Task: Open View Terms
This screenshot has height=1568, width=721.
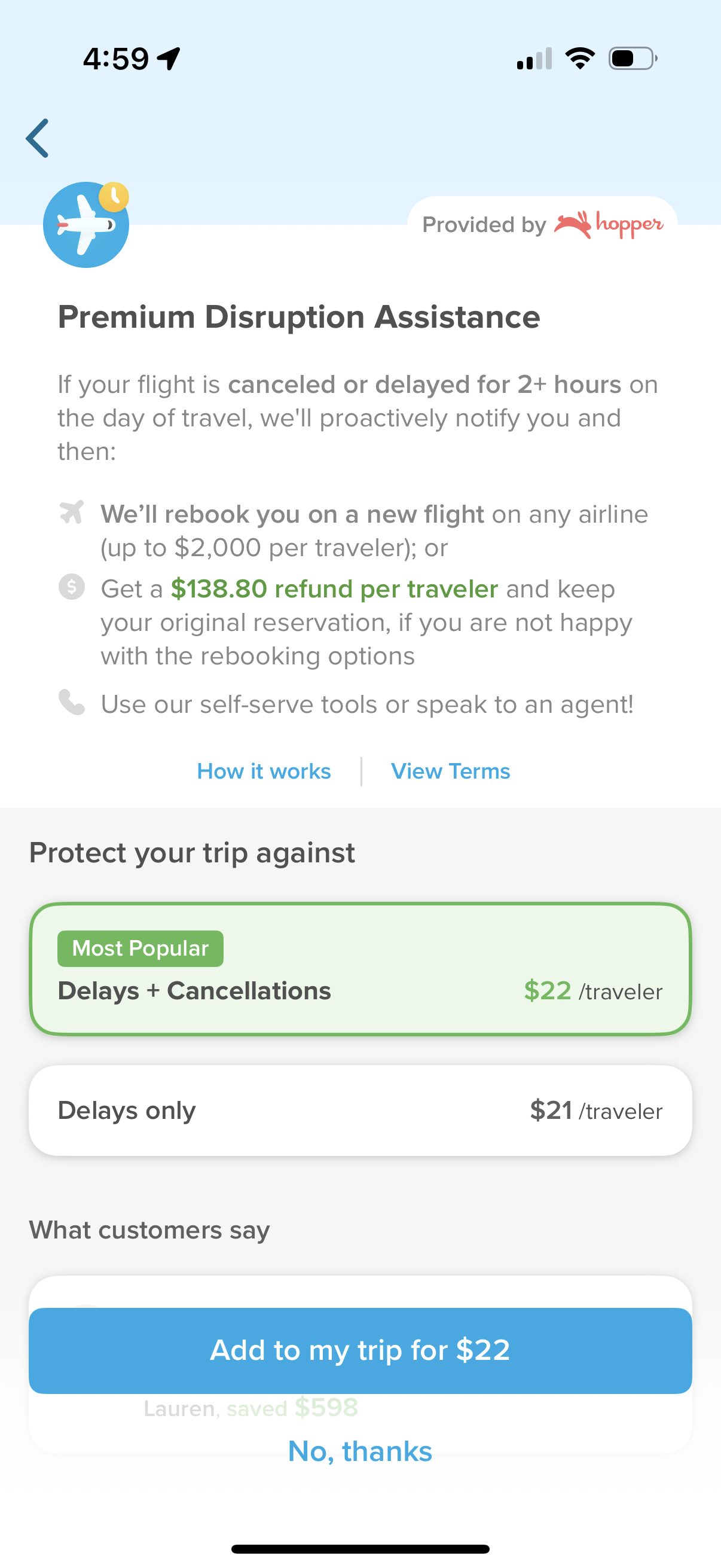Action: tap(451, 771)
